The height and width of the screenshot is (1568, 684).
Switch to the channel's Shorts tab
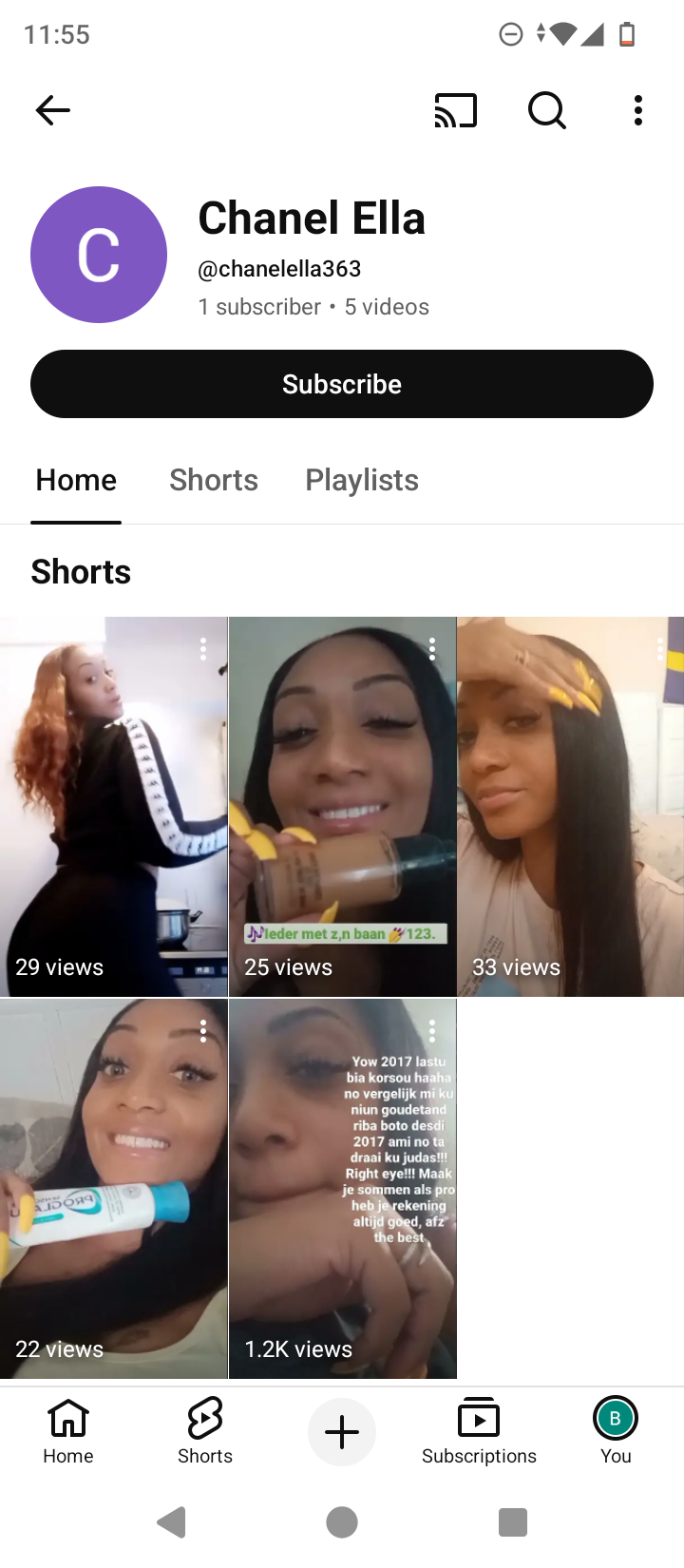point(214,480)
